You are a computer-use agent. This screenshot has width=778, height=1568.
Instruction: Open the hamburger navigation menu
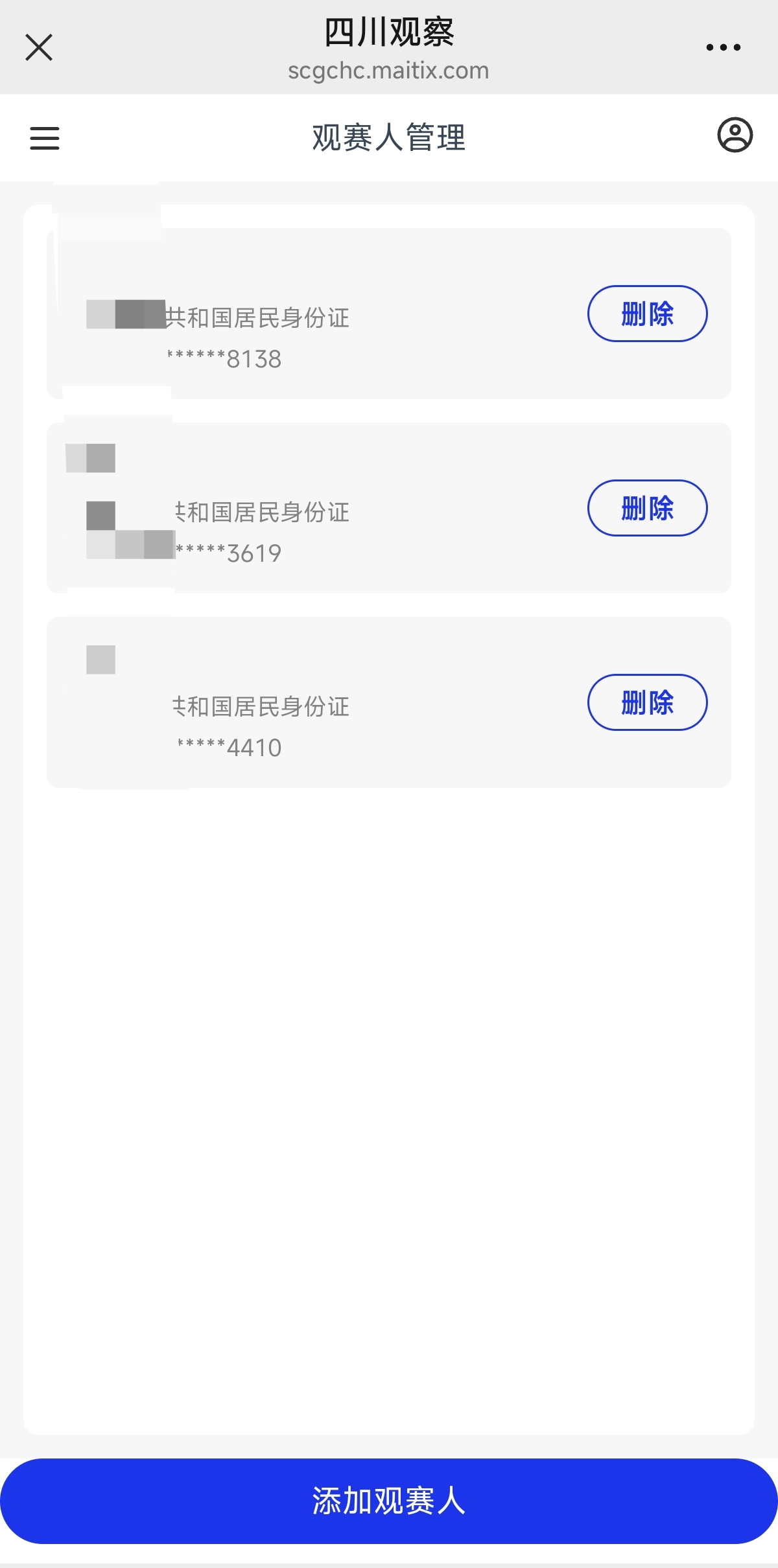coord(44,138)
